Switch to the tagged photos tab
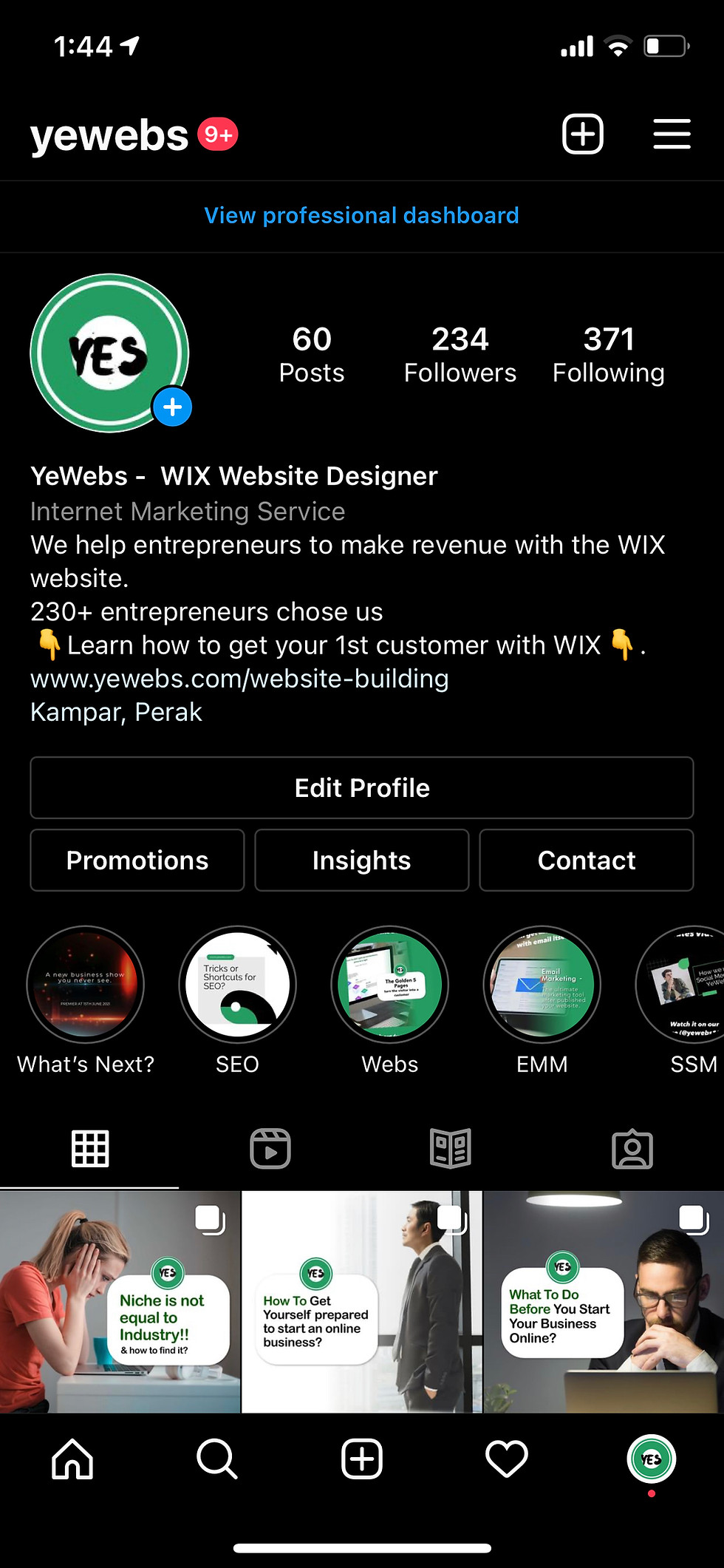Viewport: 724px width, 1568px height. [632, 1149]
